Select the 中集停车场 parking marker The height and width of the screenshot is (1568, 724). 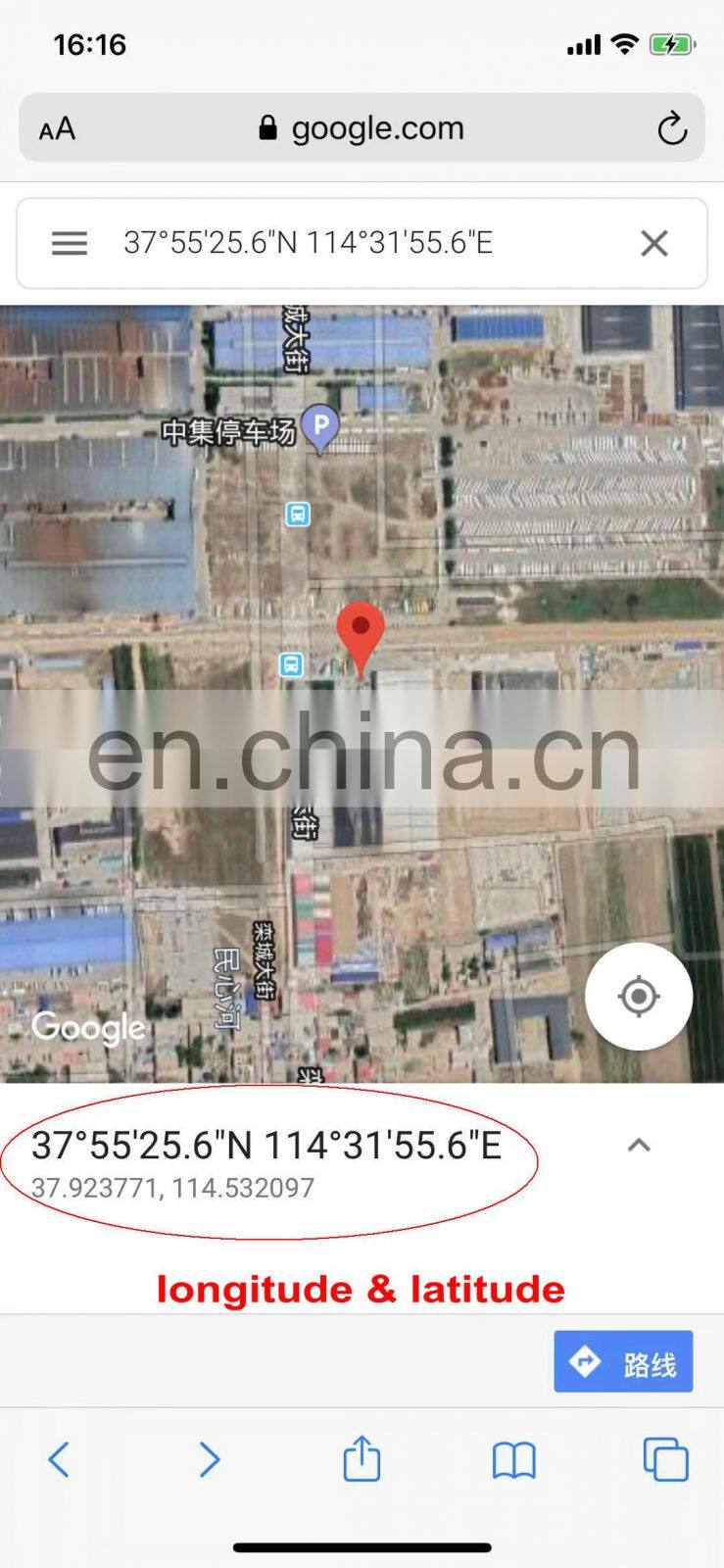319,426
